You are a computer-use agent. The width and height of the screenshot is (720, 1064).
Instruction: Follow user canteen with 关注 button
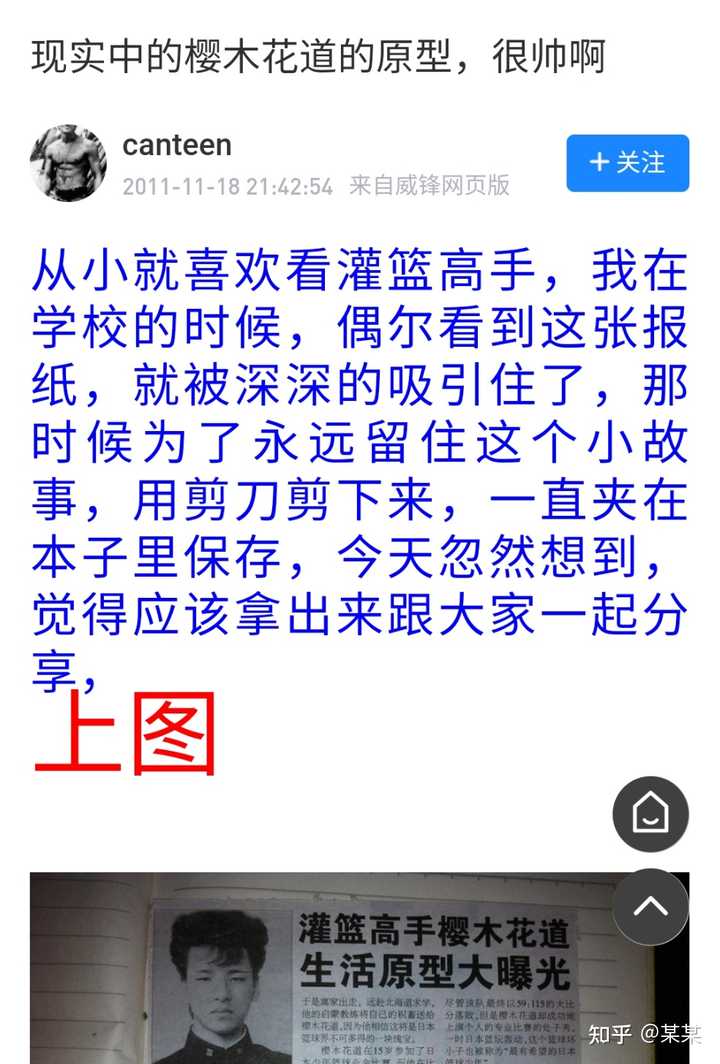[627, 162]
